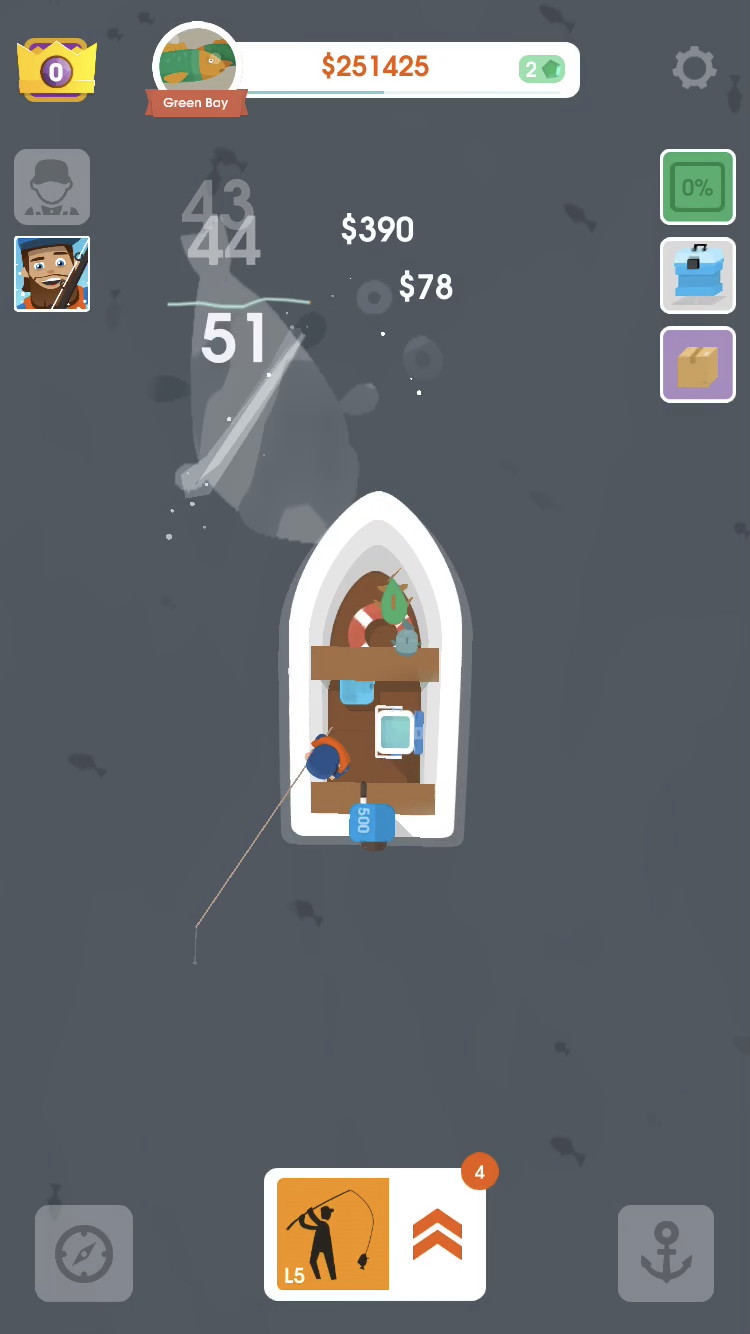The image size is (750, 1334).
Task: Open the compass map button
Action: pos(84,1253)
